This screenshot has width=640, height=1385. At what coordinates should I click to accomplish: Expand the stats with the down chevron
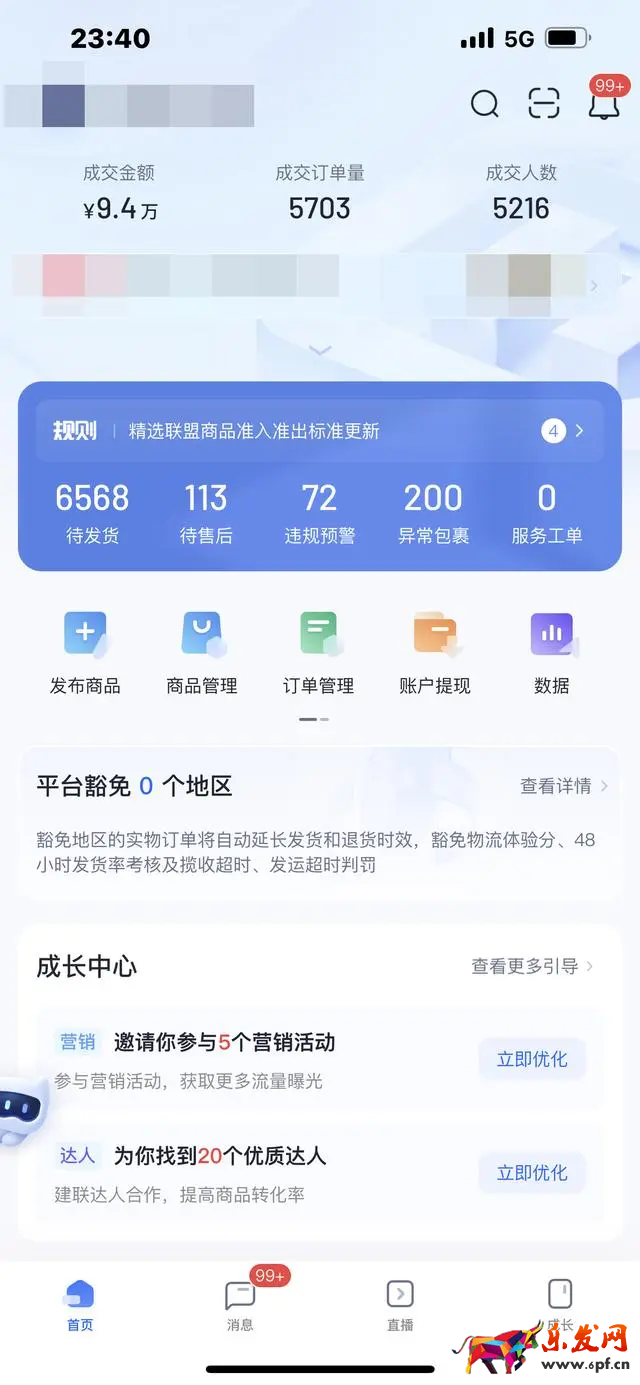[320, 350]
